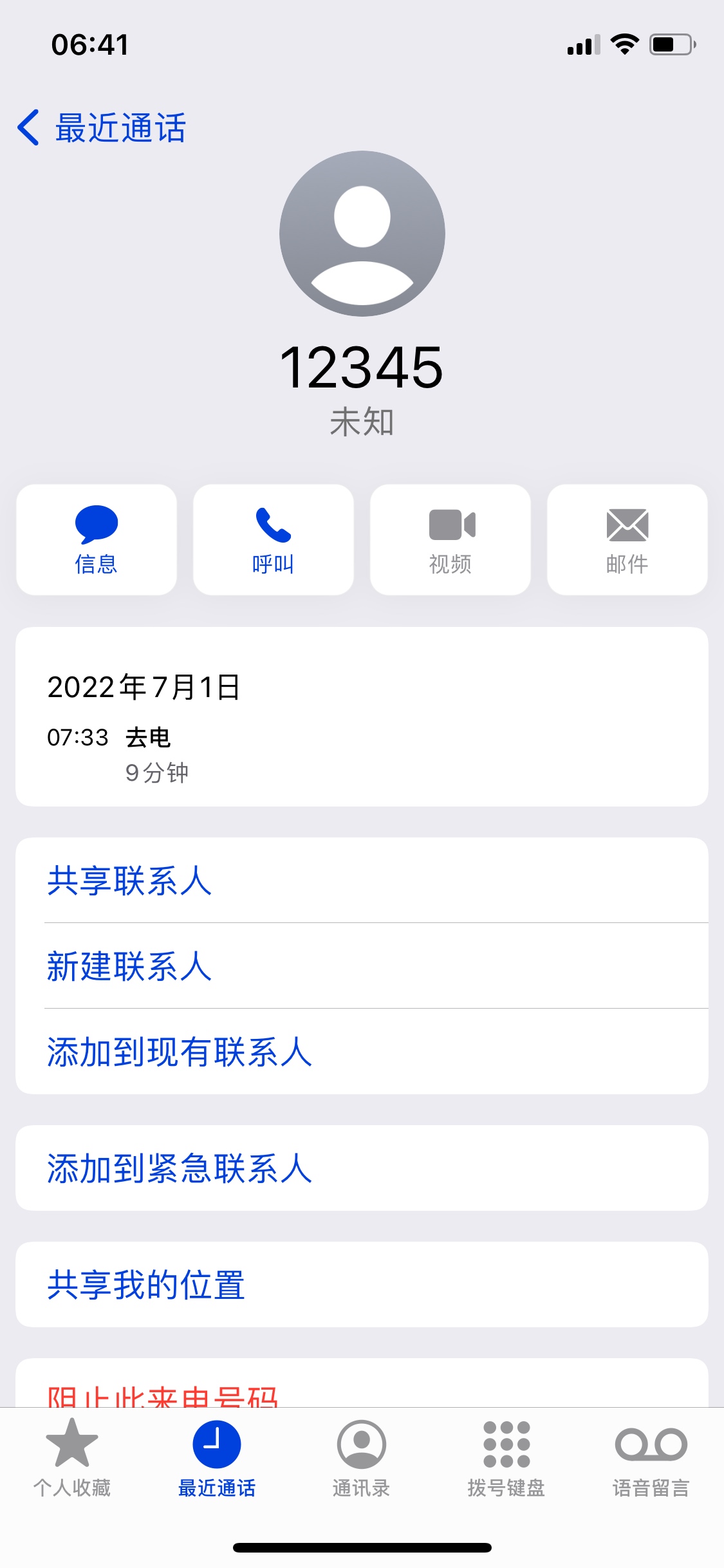Image resolution: width=724 pixels, height=1568 pixels.
Task: Select 共享我的位置
Action: pos(146,1285)
